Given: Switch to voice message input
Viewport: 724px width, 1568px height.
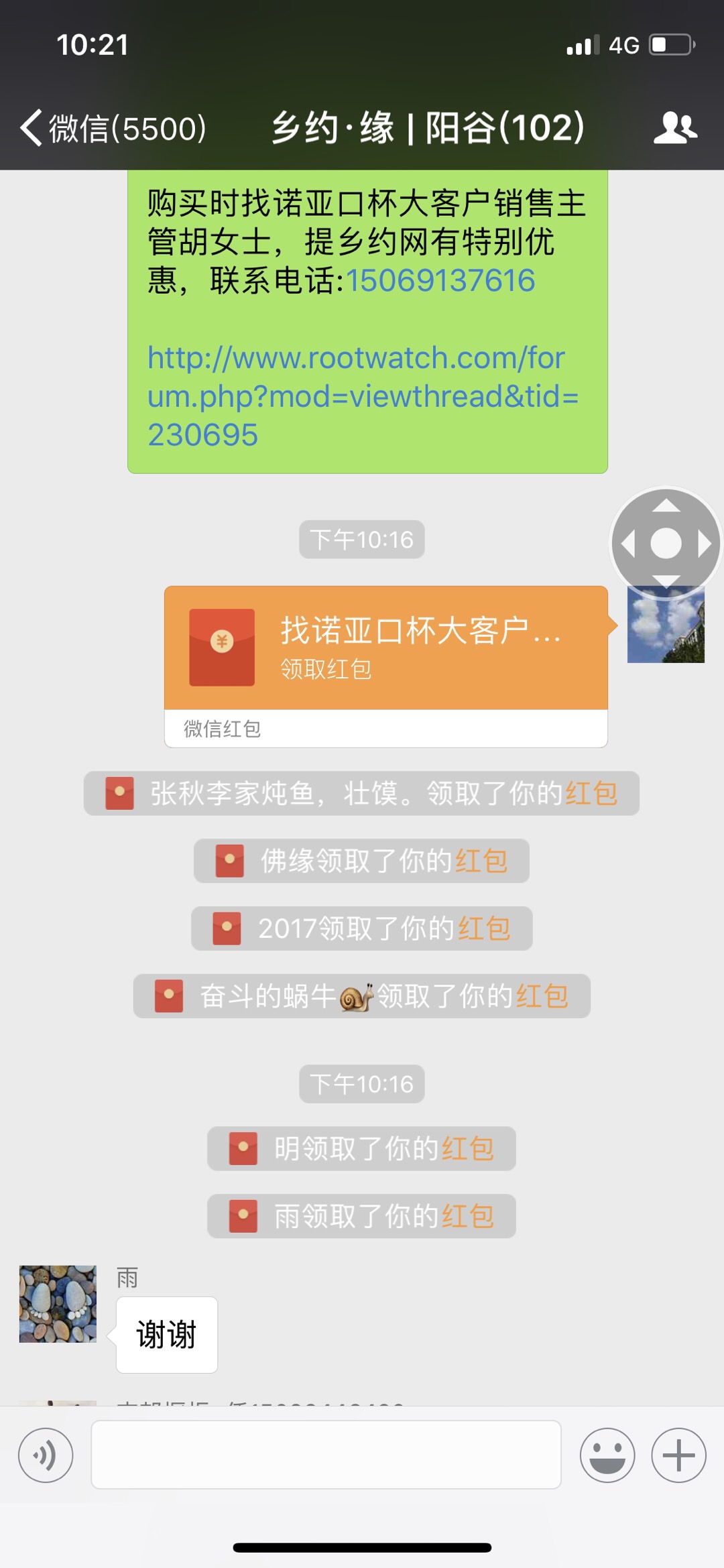Looking at the screenshot, I should [46, 1455].
